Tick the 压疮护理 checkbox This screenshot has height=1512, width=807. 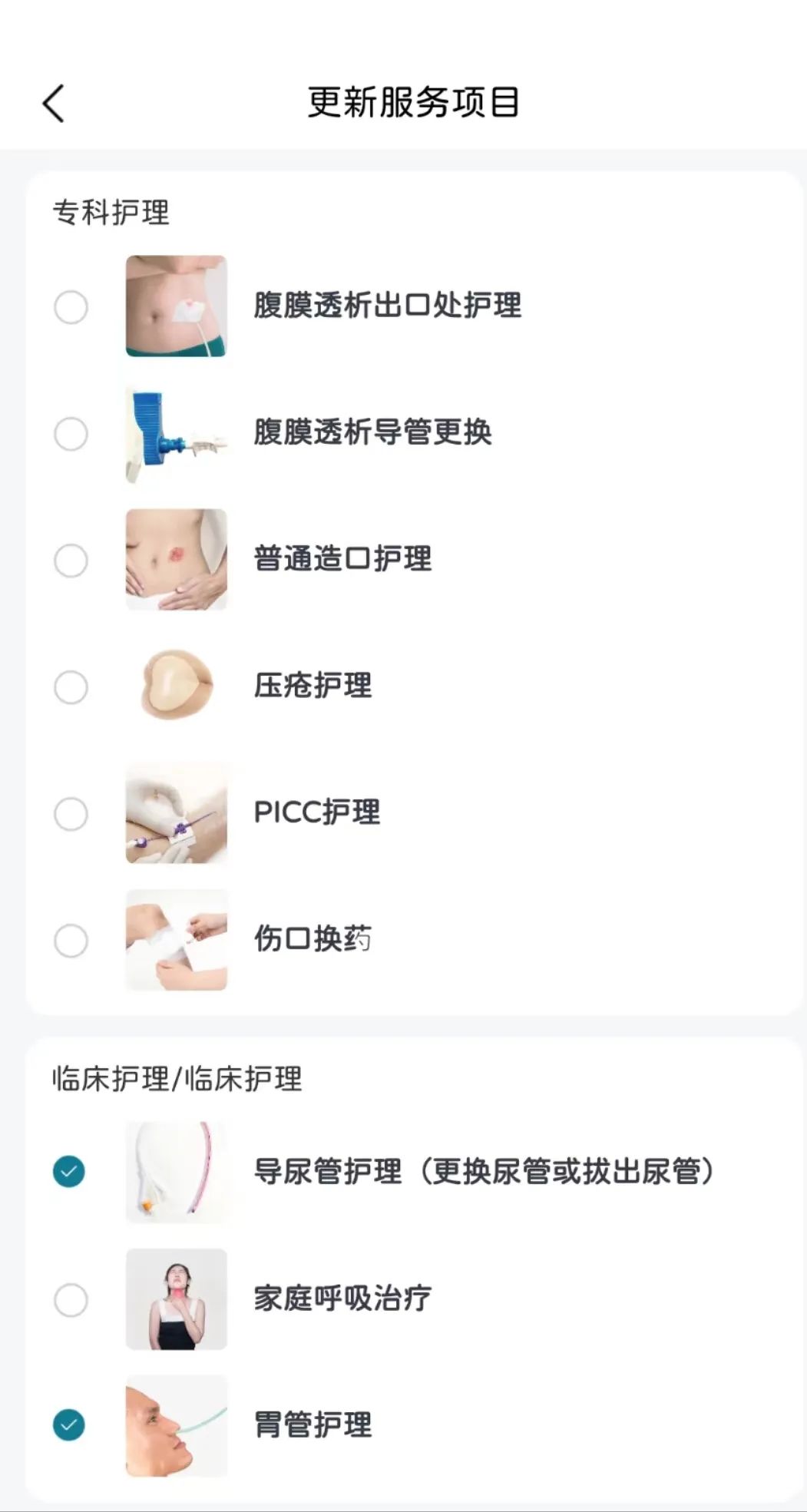71,687
